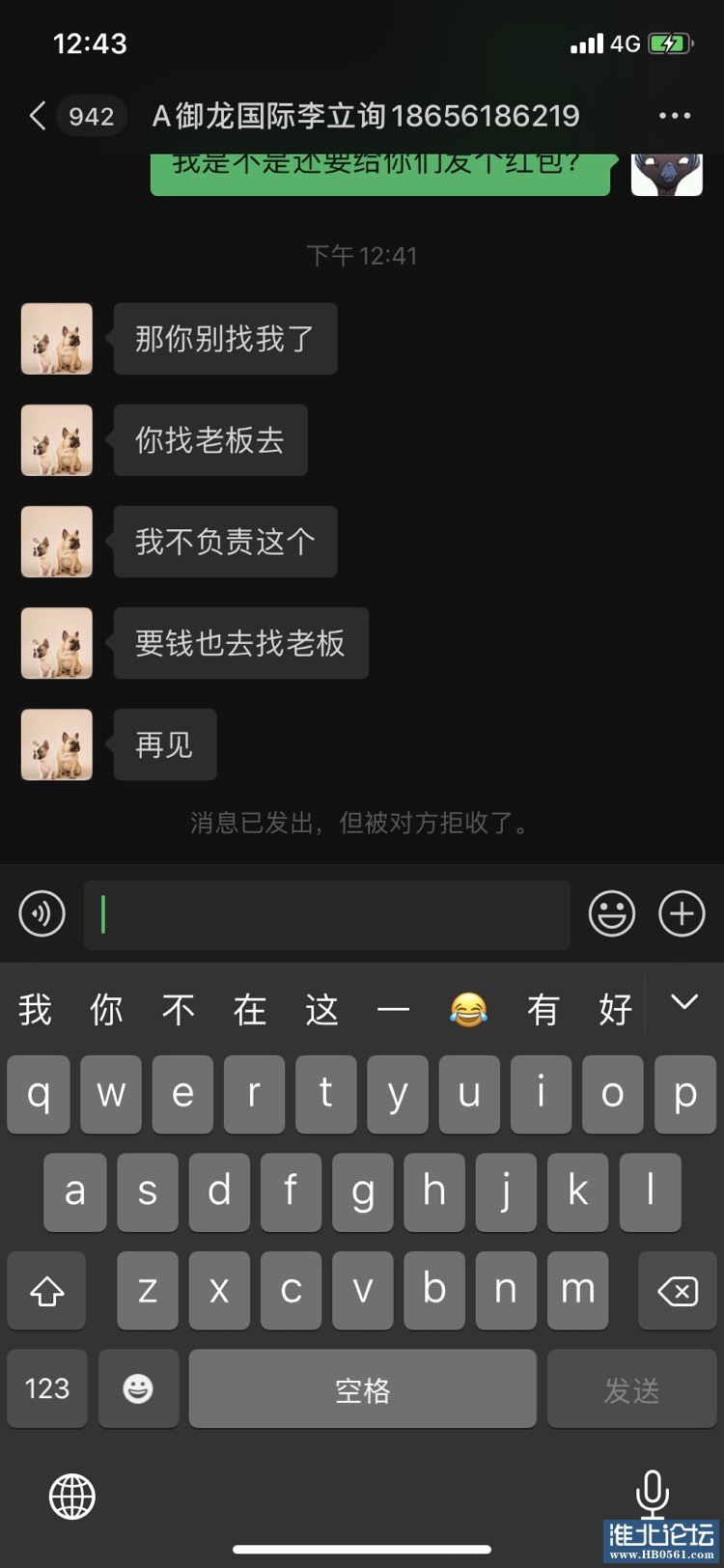Switch to voice message input
Screen dimensions: 724x1568
tap(42, 913)
